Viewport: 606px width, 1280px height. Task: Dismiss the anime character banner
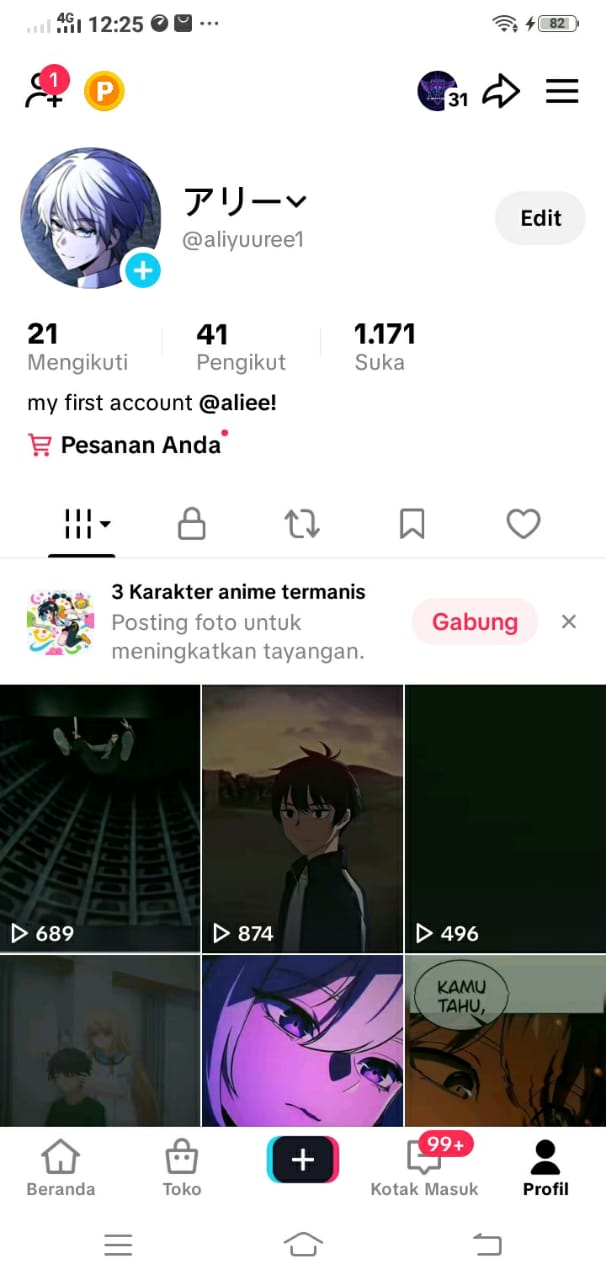[x=569, y=622]
